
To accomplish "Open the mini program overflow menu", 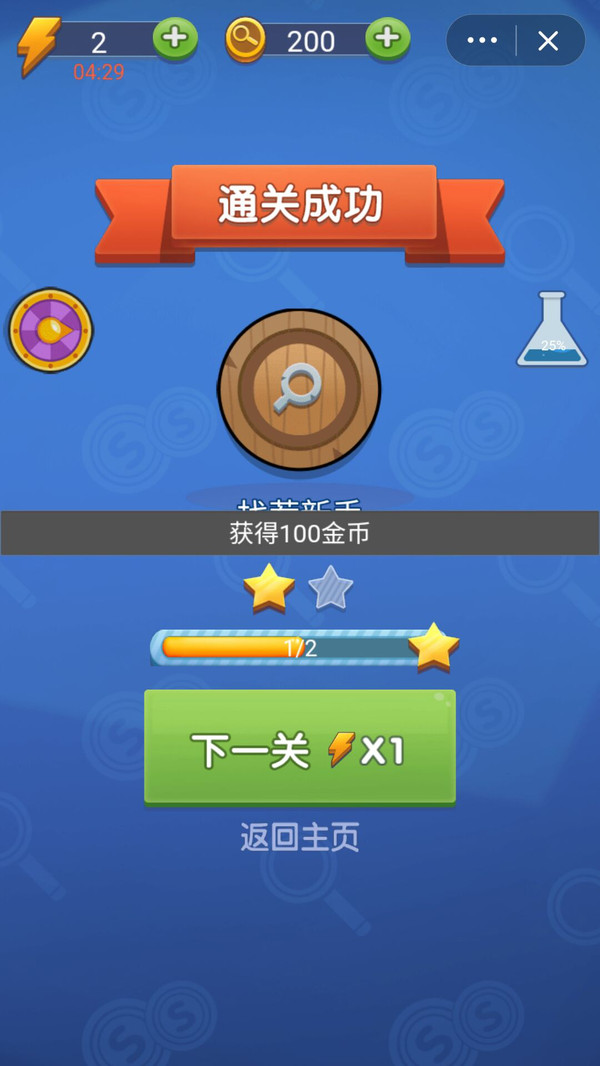I will tap(482, 40).
